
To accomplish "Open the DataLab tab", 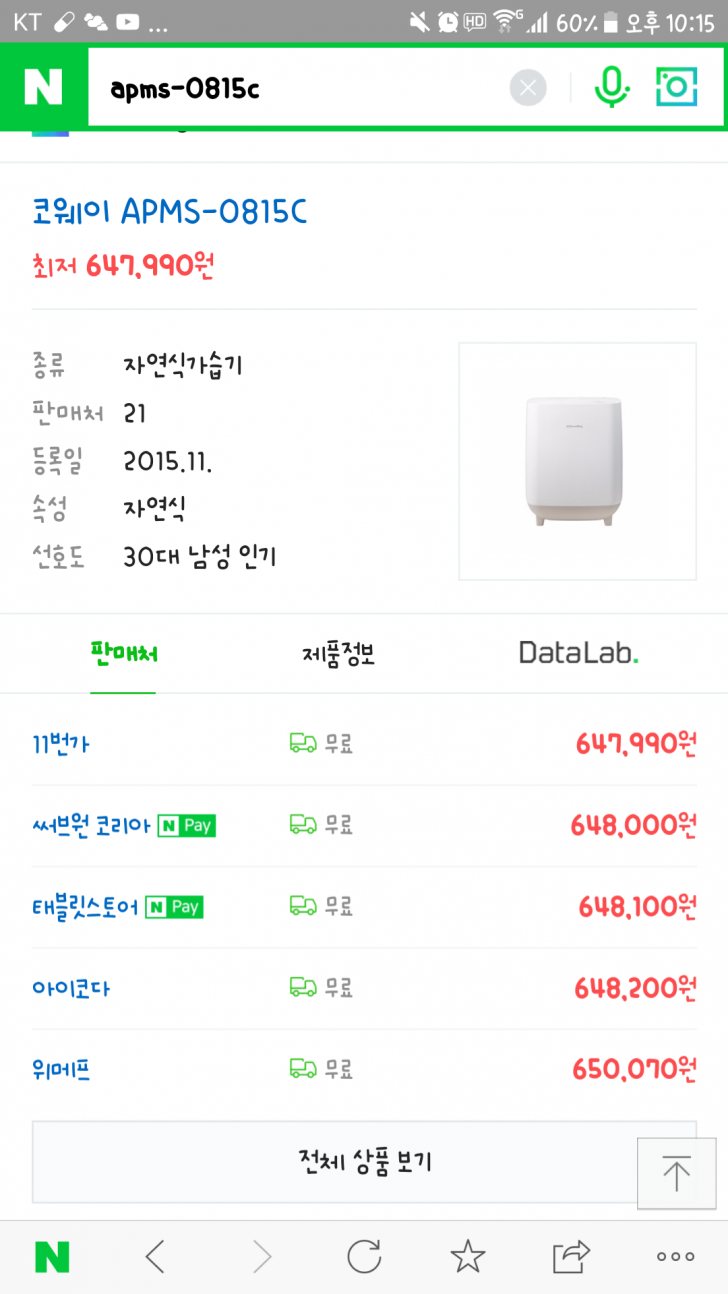I will coord(578,654).
